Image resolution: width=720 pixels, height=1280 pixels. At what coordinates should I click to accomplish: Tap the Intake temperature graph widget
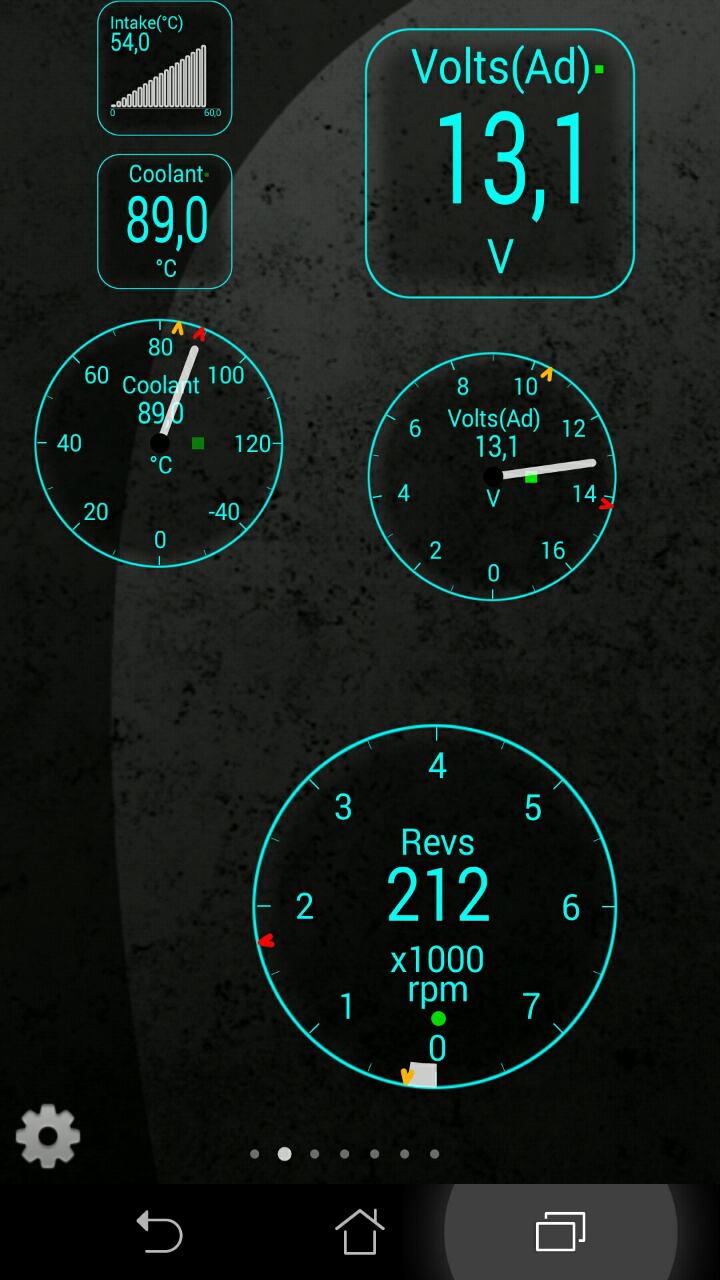165,69
